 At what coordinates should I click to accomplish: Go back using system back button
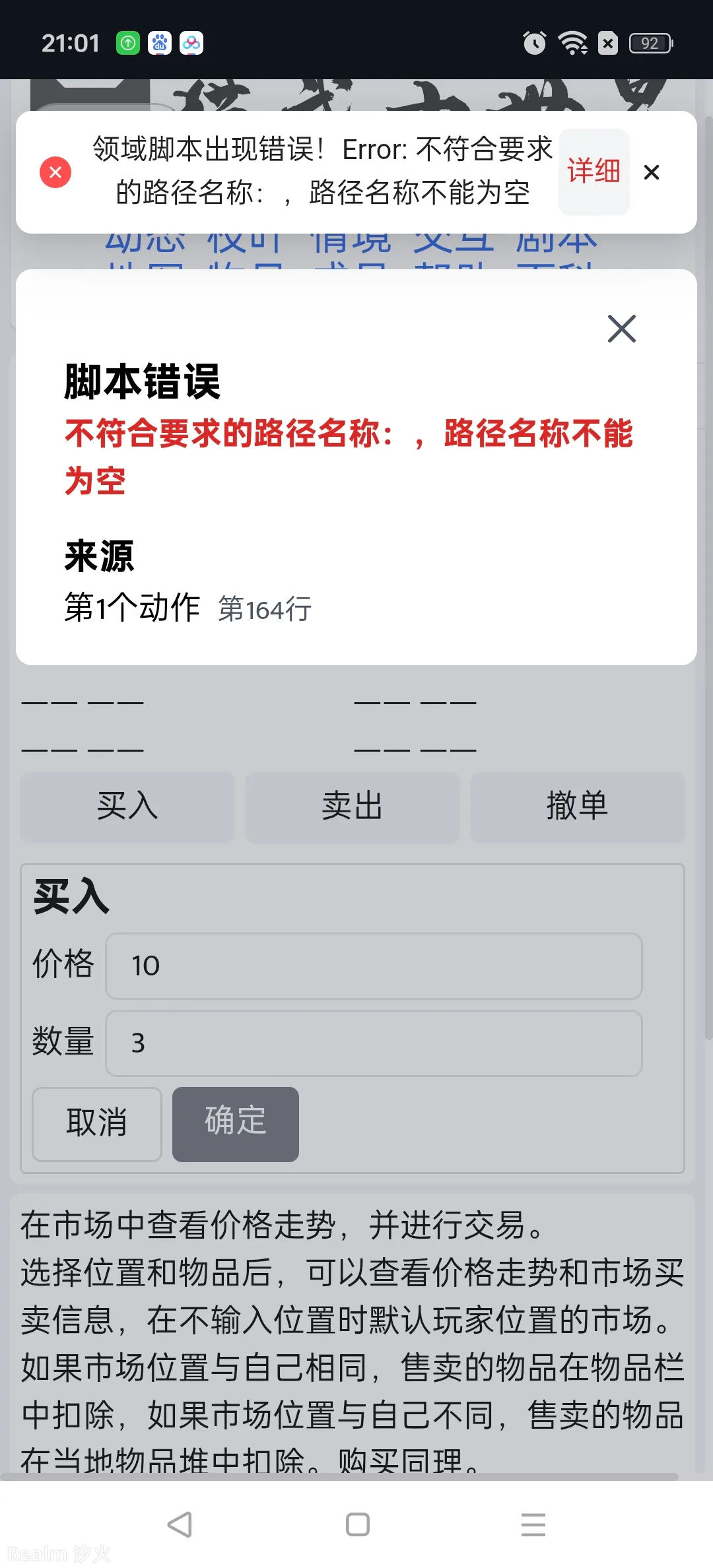tap(180, 1524)
